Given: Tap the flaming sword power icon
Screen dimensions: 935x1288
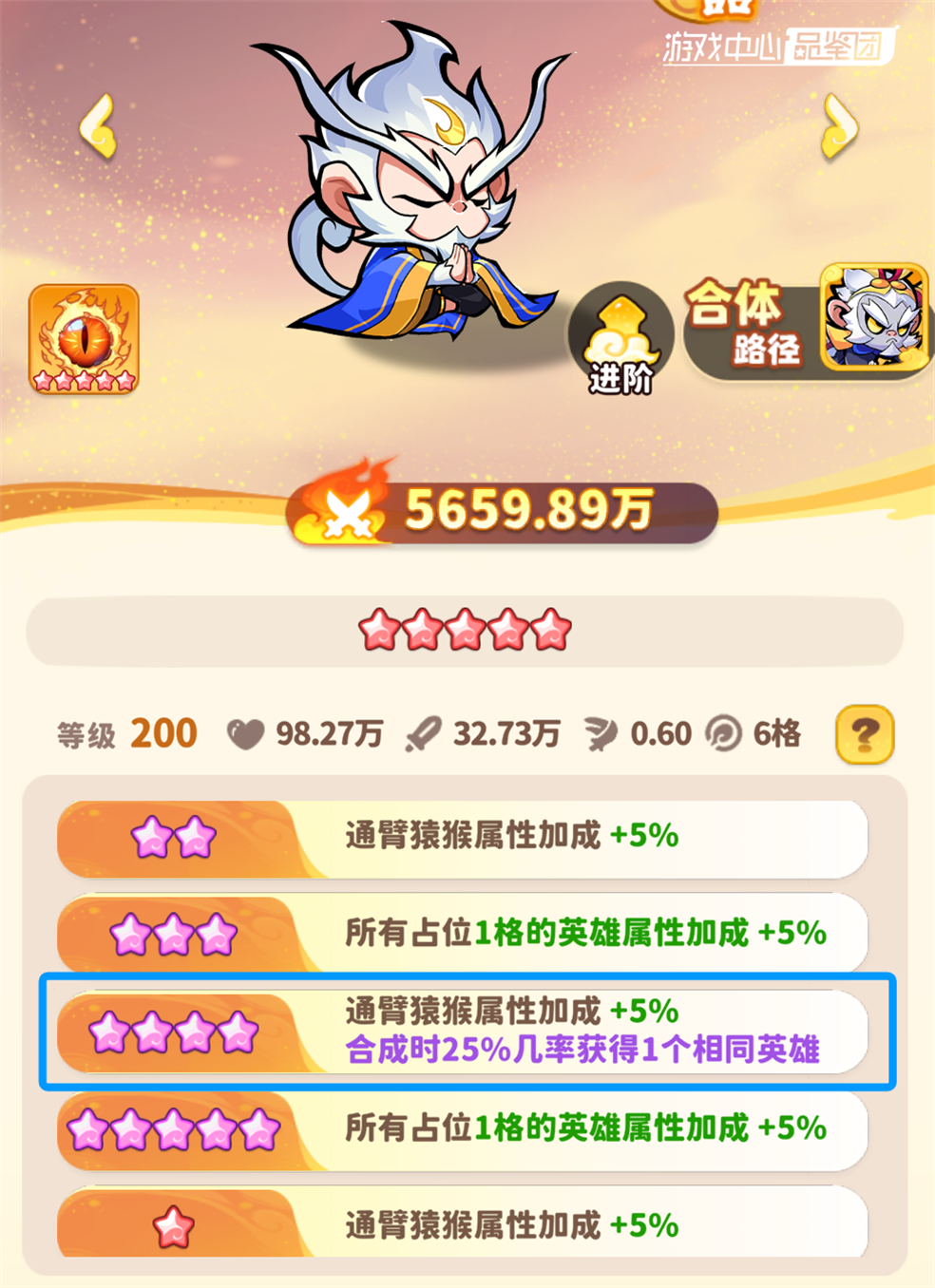Looking at the screenshot, I should click(350, 511).
